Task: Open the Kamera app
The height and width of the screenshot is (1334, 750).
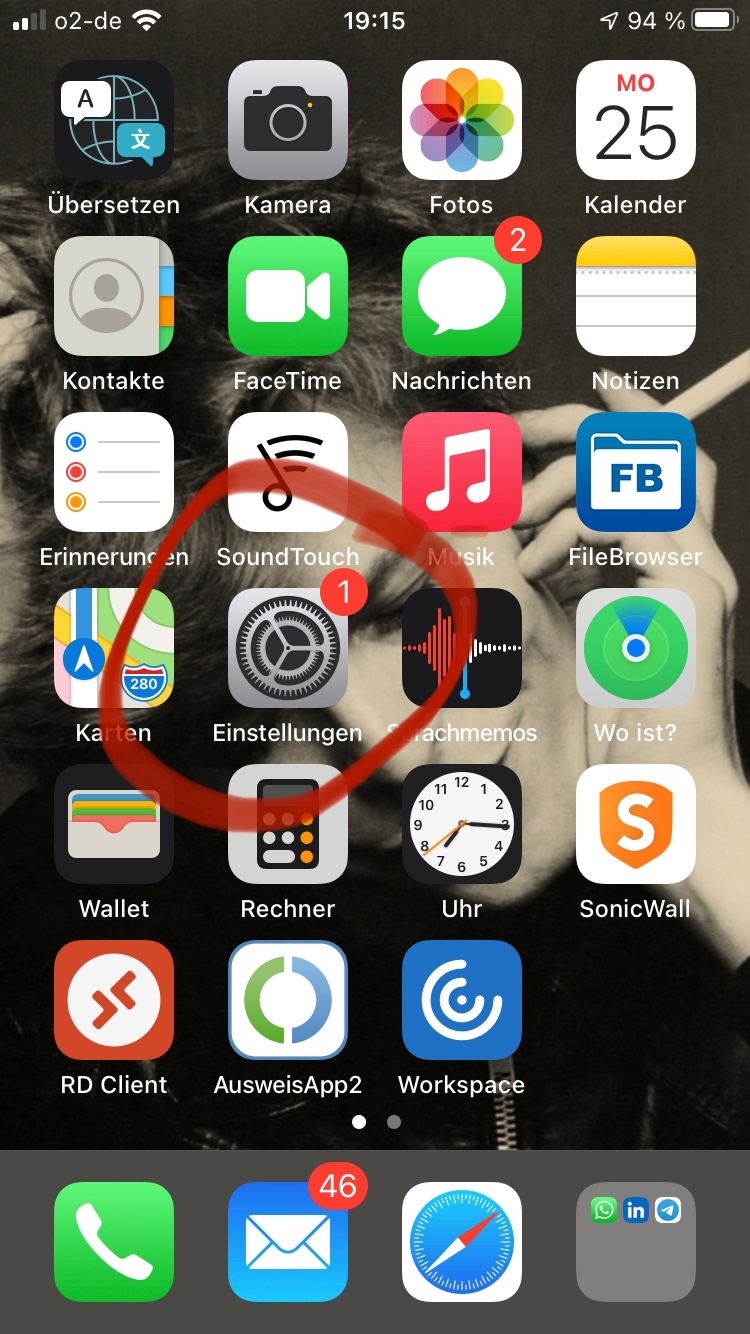Action: (x=288, y=120)
